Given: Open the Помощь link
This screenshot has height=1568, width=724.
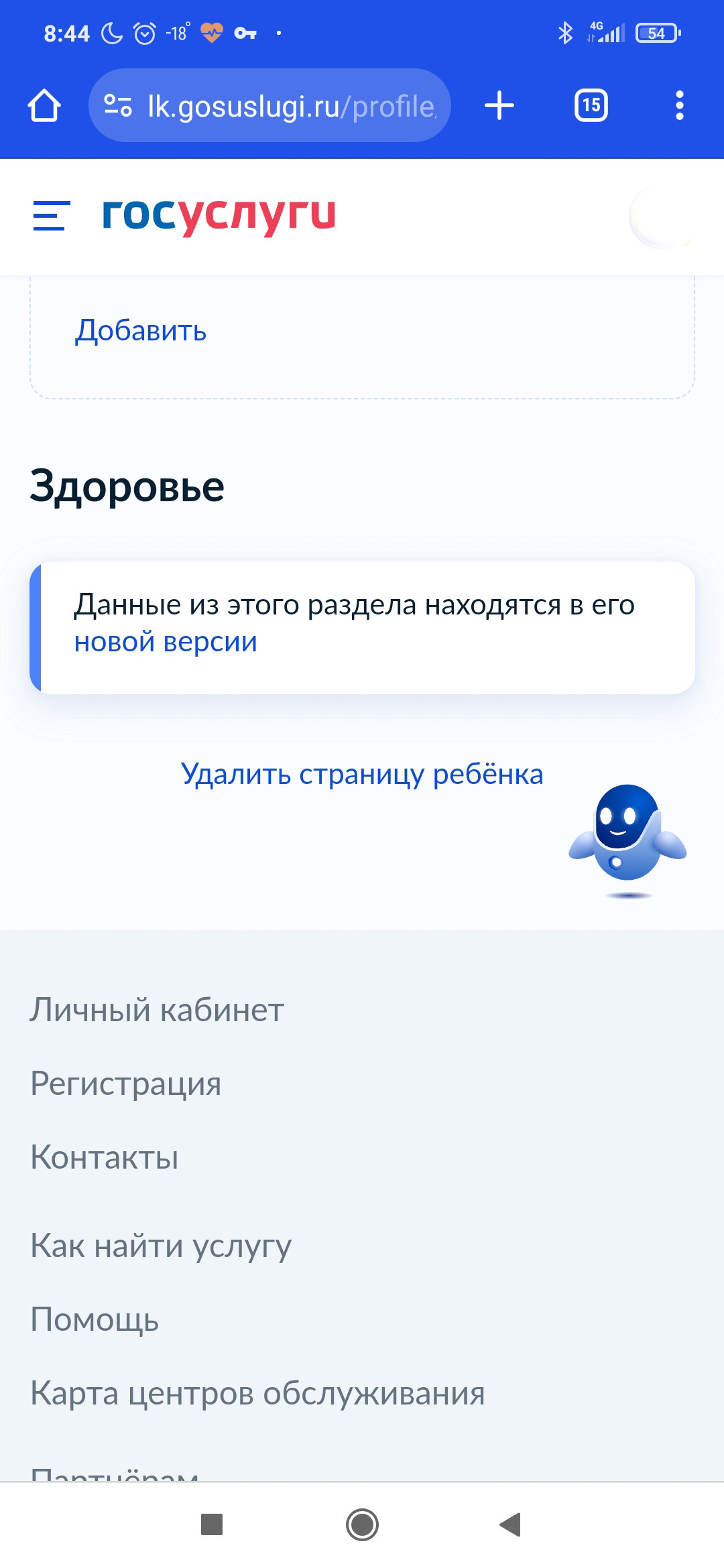Looking at the screenshot, I should tap(95, 1320).
